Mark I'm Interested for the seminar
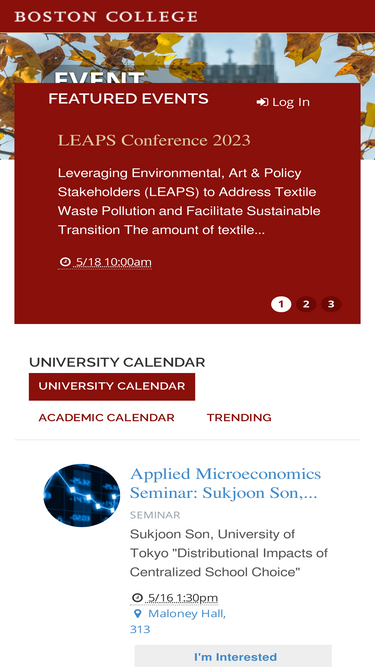Screen dimensions: 375x667 [x=233, y=656]
